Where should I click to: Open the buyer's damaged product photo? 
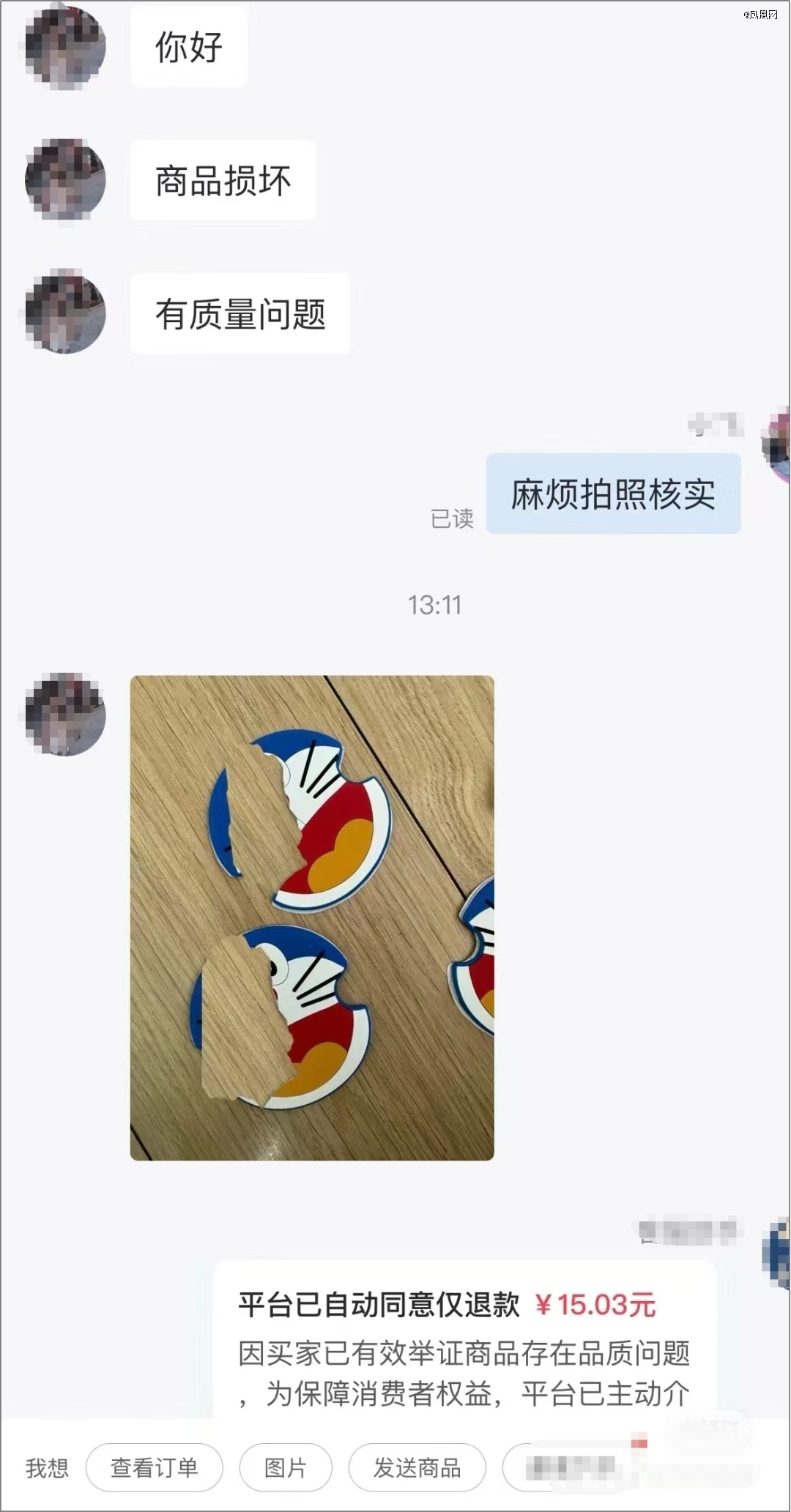coord(312,917)
